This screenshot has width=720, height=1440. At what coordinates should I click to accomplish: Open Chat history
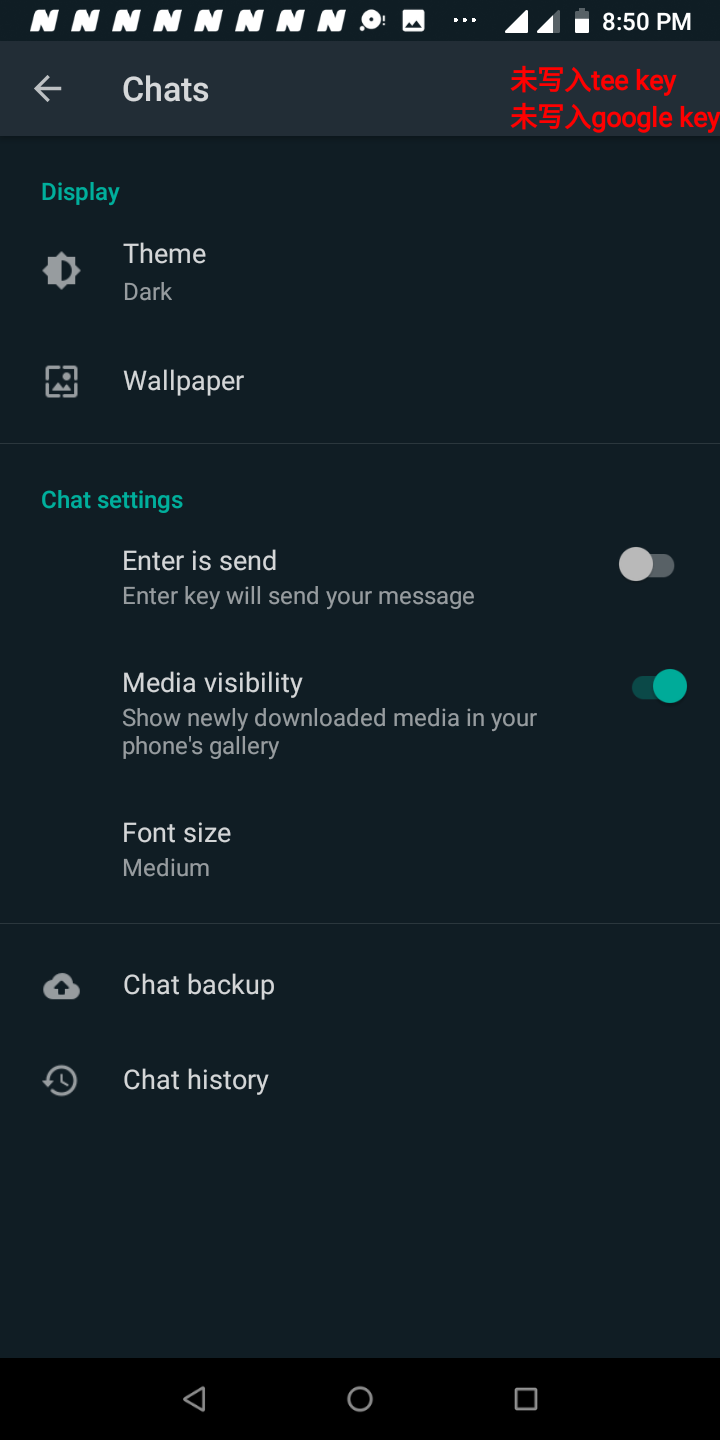click(x=360, y=1080)
